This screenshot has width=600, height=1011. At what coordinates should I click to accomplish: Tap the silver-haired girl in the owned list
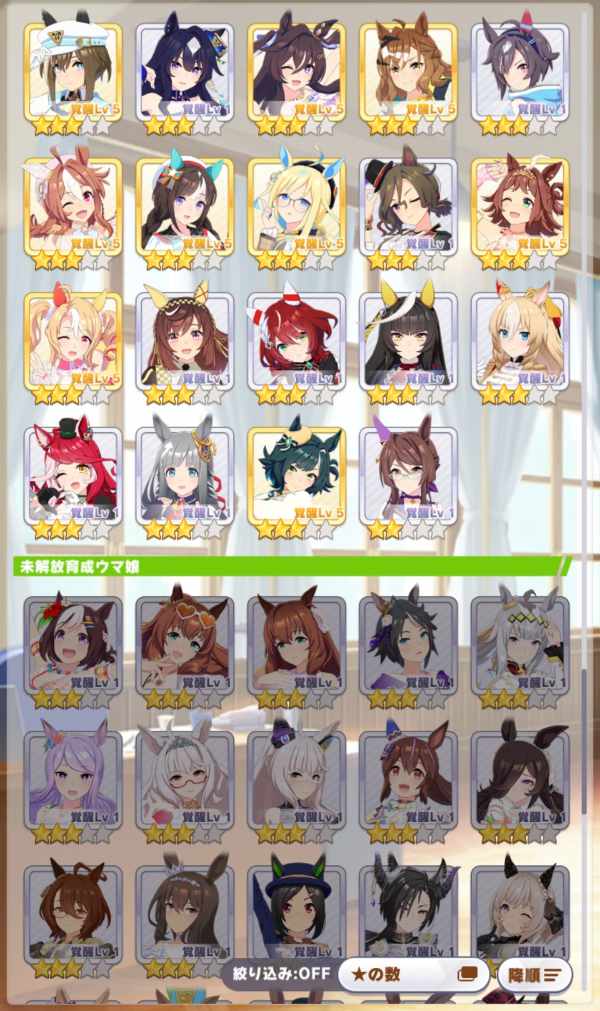pyautogui.click(x=184, y=477)
